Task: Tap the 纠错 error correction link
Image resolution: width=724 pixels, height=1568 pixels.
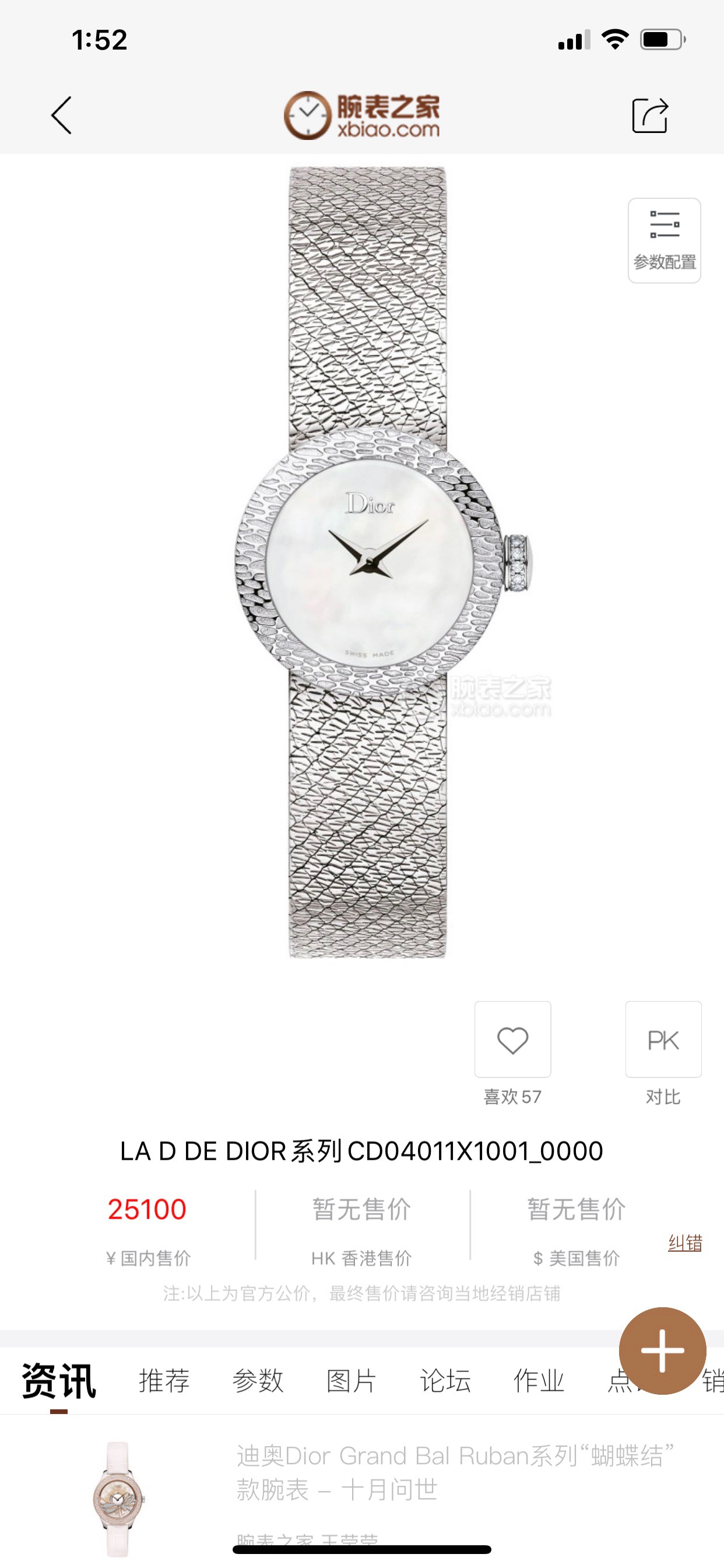Action: click(685, 1243)
